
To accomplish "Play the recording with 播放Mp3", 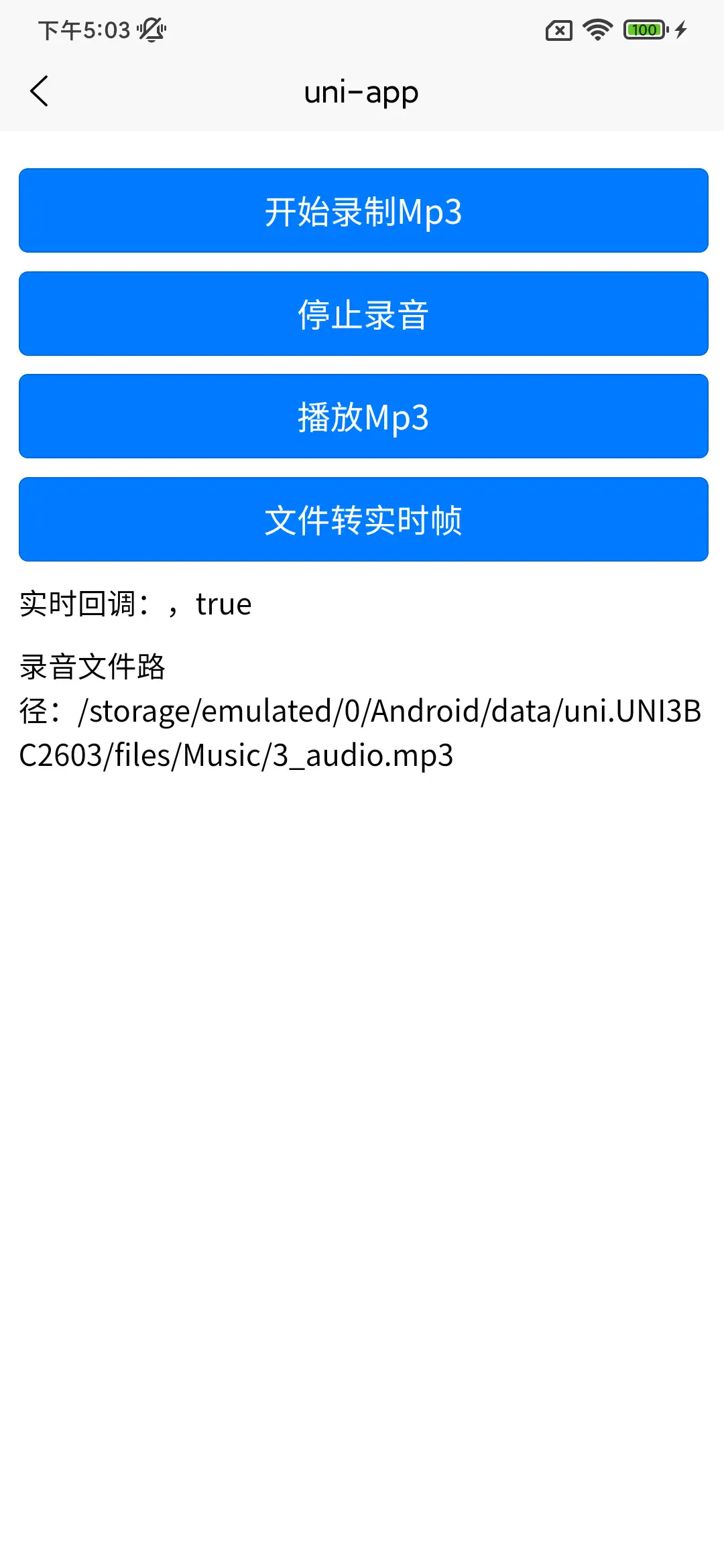I will coord(363,417).
